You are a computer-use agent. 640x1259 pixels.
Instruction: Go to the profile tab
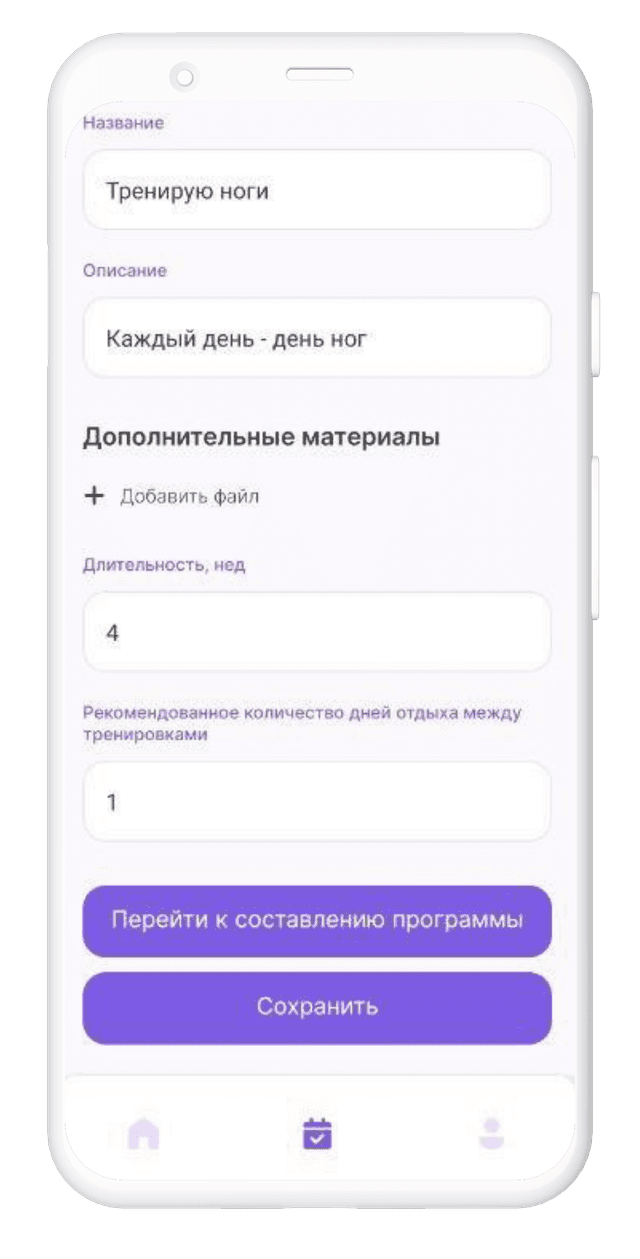click(491, 1133)
